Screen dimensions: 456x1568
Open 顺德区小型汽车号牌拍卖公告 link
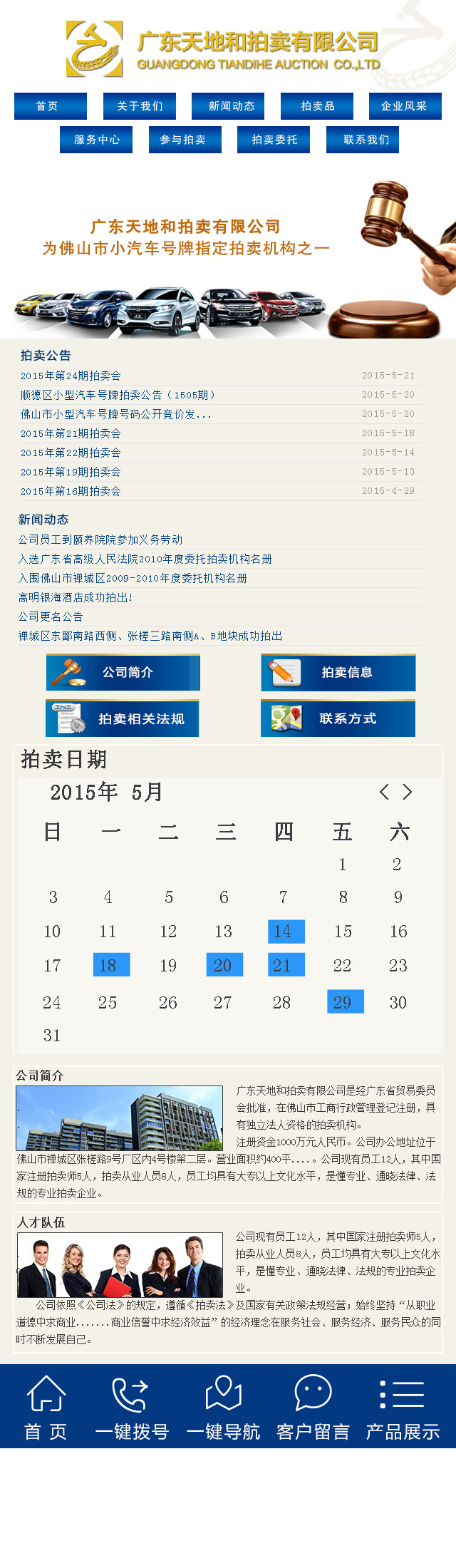tap(118, 395)
